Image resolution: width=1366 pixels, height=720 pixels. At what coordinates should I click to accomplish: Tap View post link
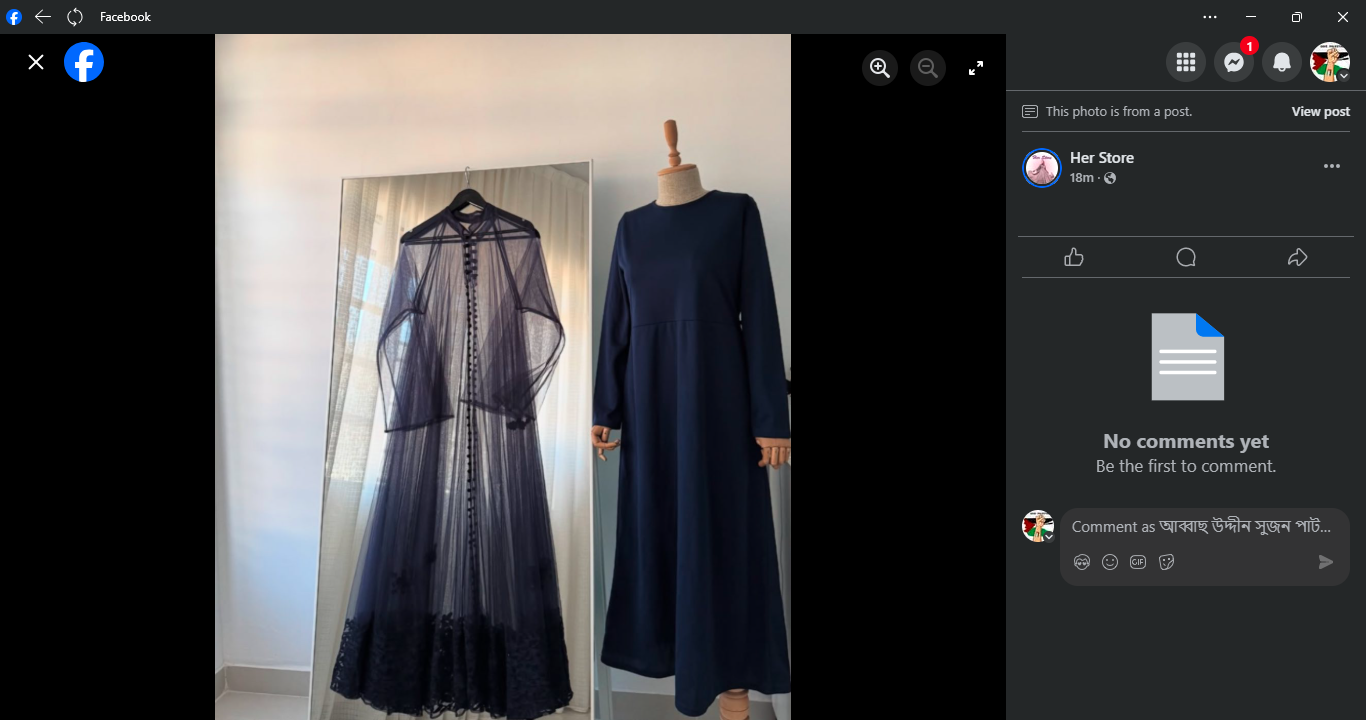[x=1320, y=112]
